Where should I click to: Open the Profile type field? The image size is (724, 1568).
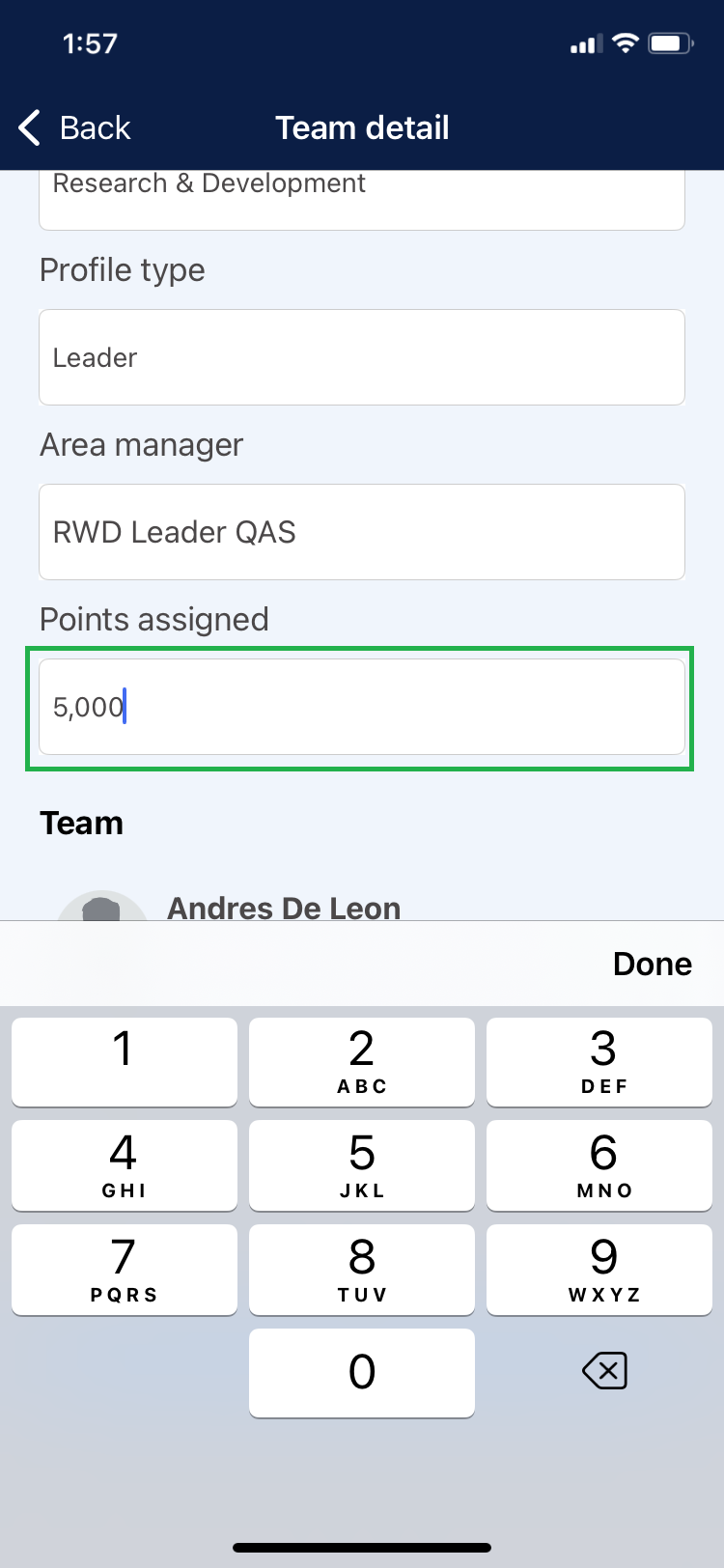click(361, 357)
